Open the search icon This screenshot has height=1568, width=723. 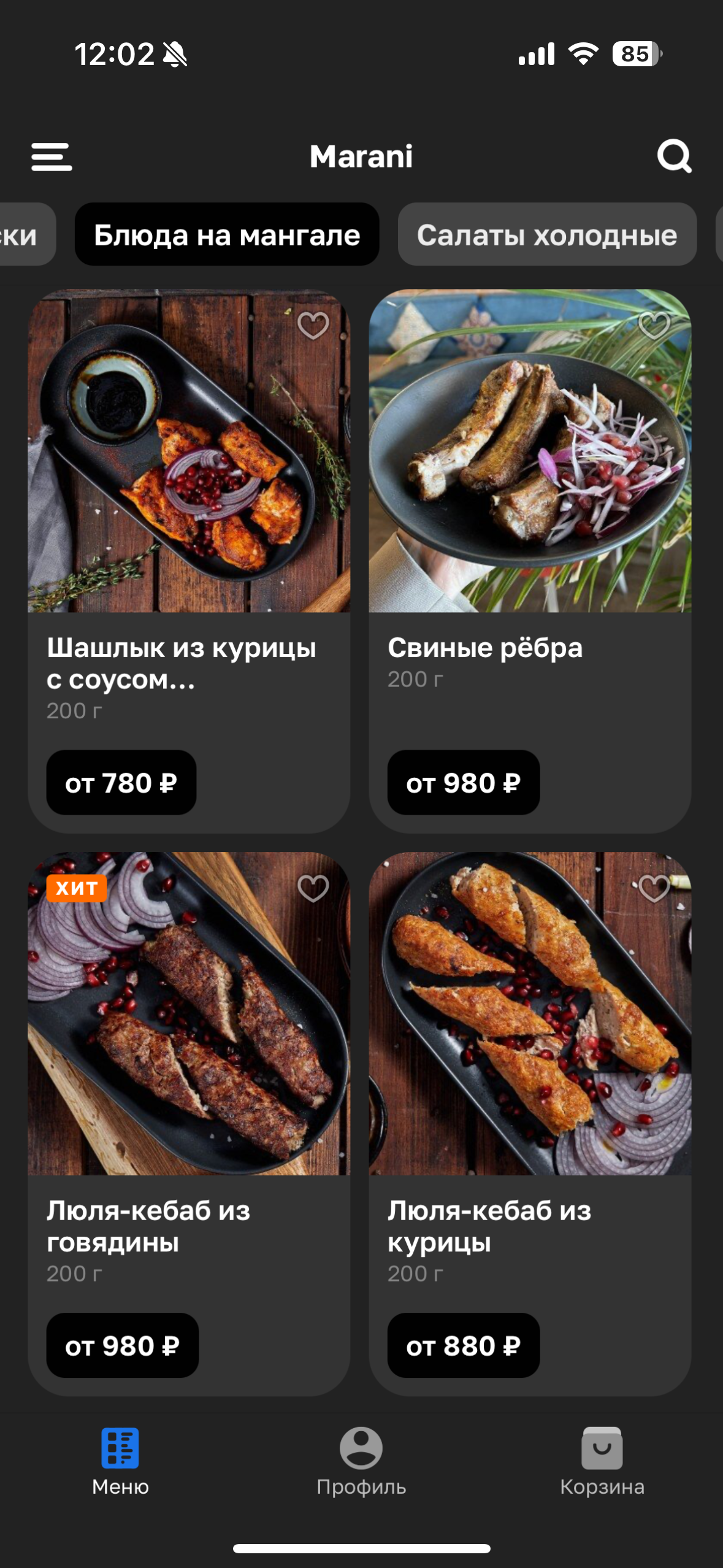click(674, 156)
